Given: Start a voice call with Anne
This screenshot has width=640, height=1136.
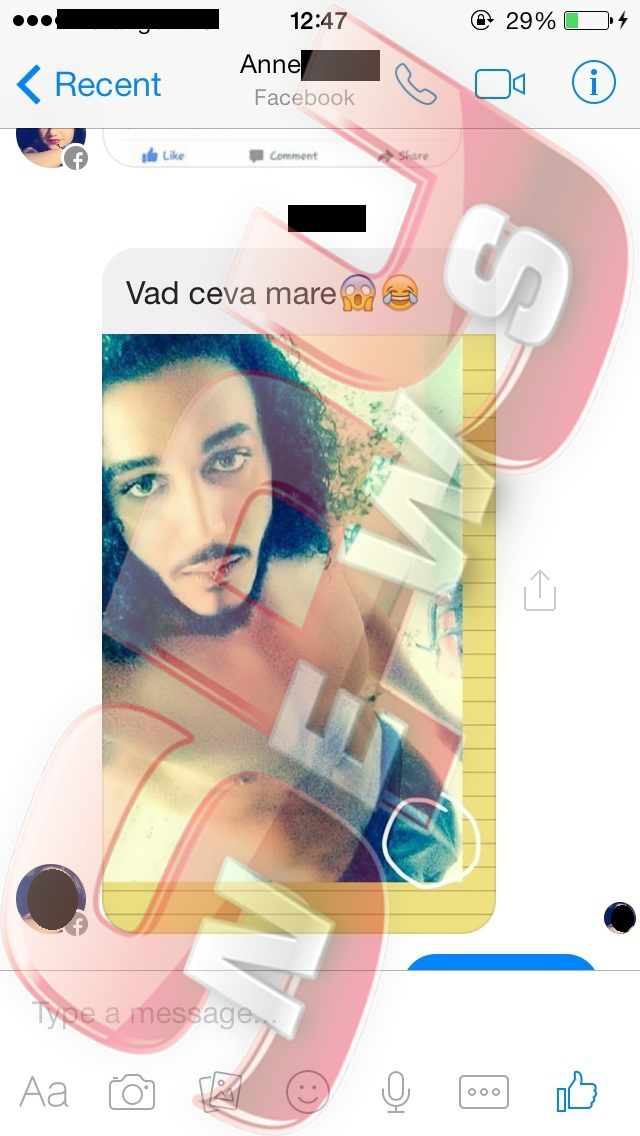Looking at the screenshot, I should (416, 85).
